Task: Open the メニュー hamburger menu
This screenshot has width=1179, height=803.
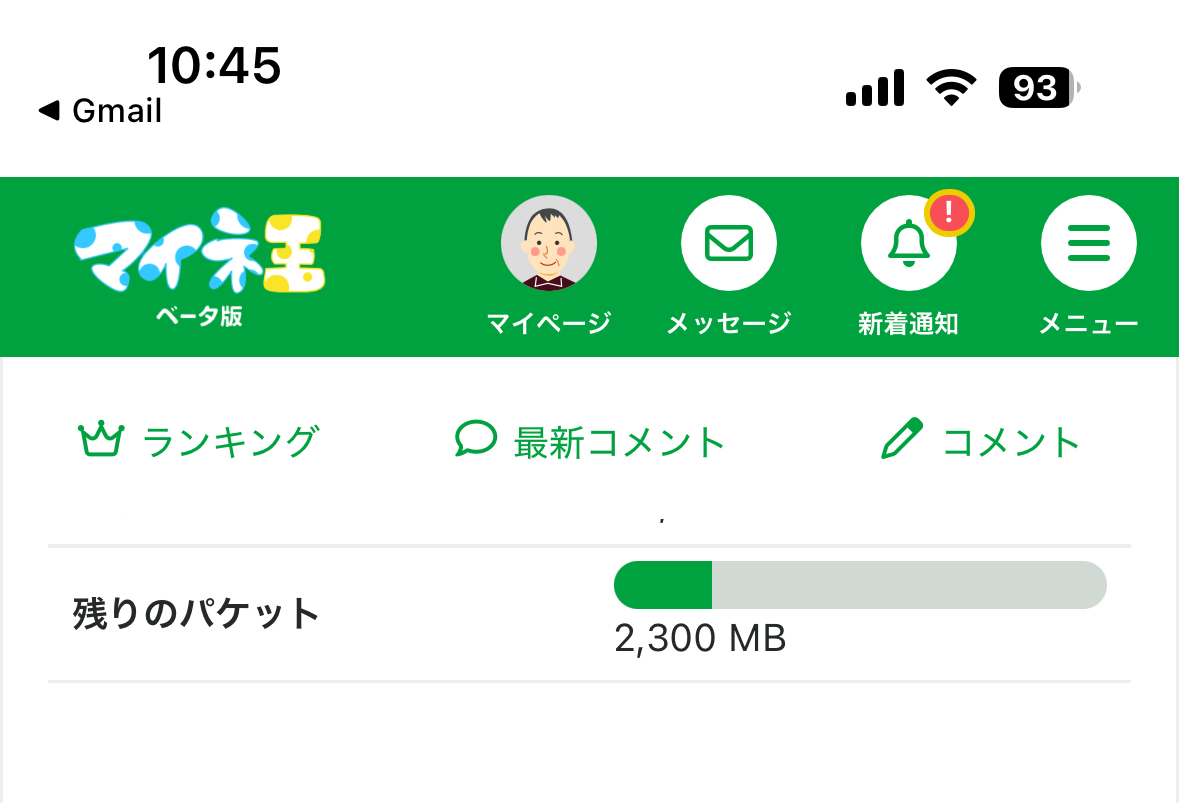Action: [x=1088, y=243]
